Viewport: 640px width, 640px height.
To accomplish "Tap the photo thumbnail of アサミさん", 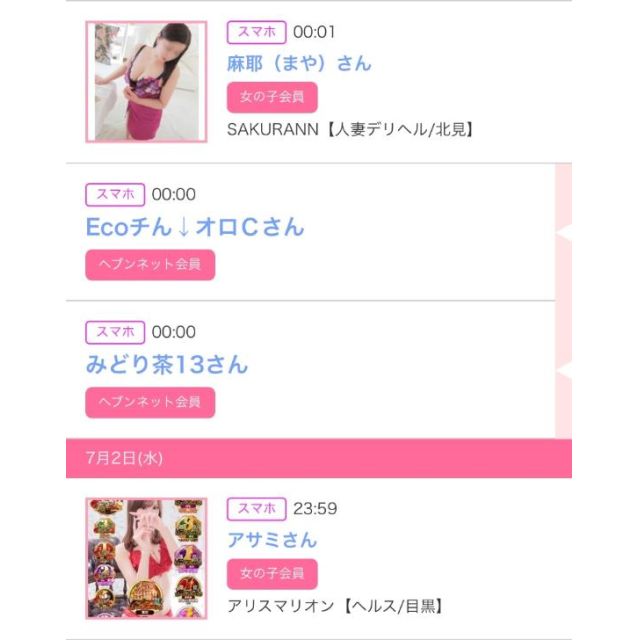I will click(146, 558).
